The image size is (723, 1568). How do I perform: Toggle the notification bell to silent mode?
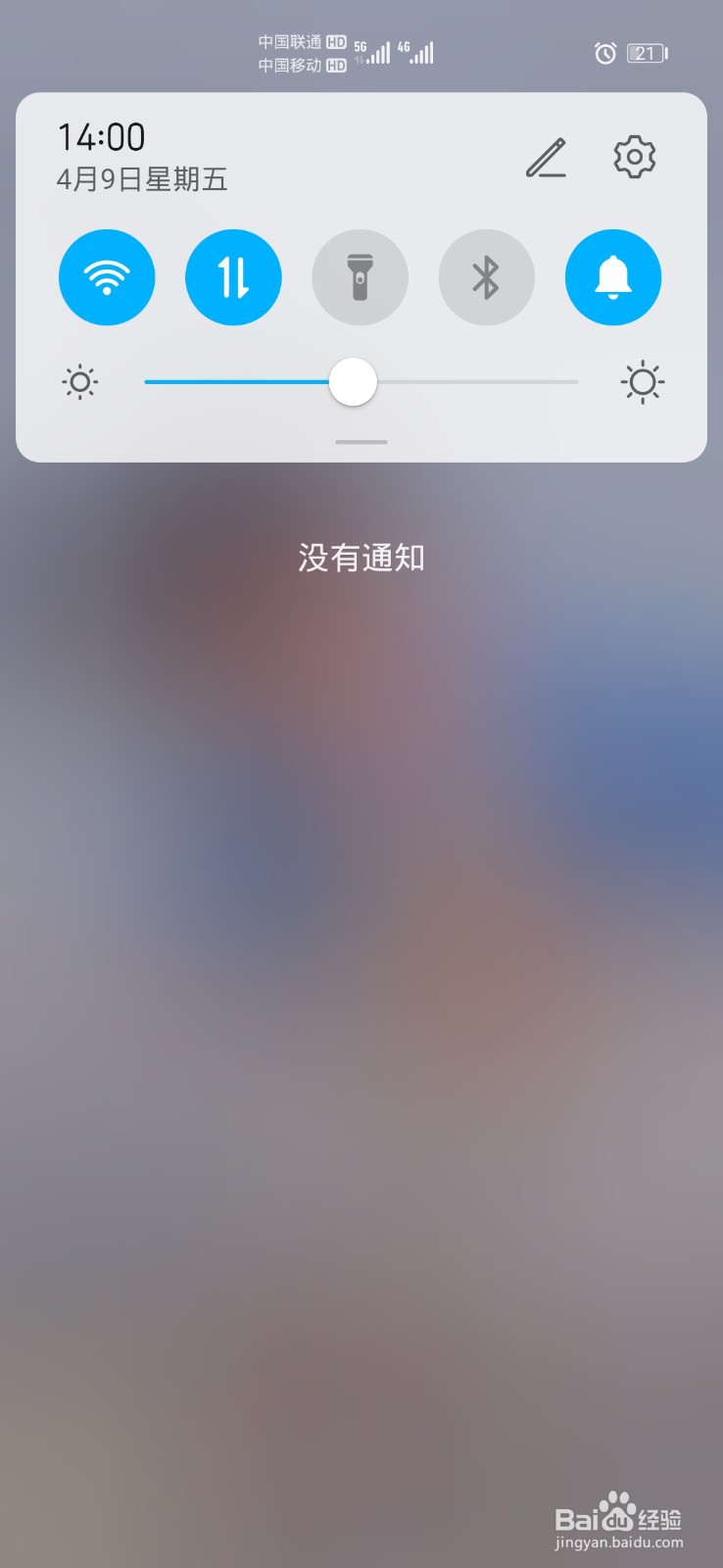pos(612,277)
